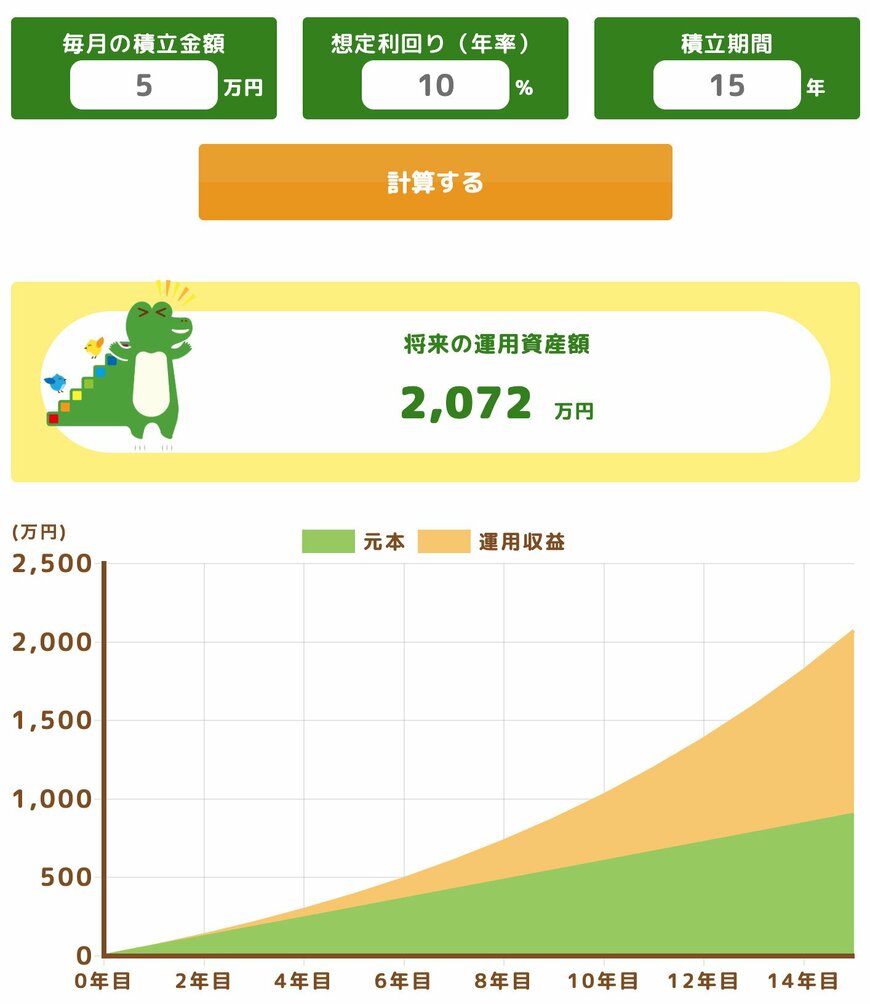Edit the monthly savings amount field
Image resolution: width=870 pixels, height=1004 pixels.
[x=144, y=85]
